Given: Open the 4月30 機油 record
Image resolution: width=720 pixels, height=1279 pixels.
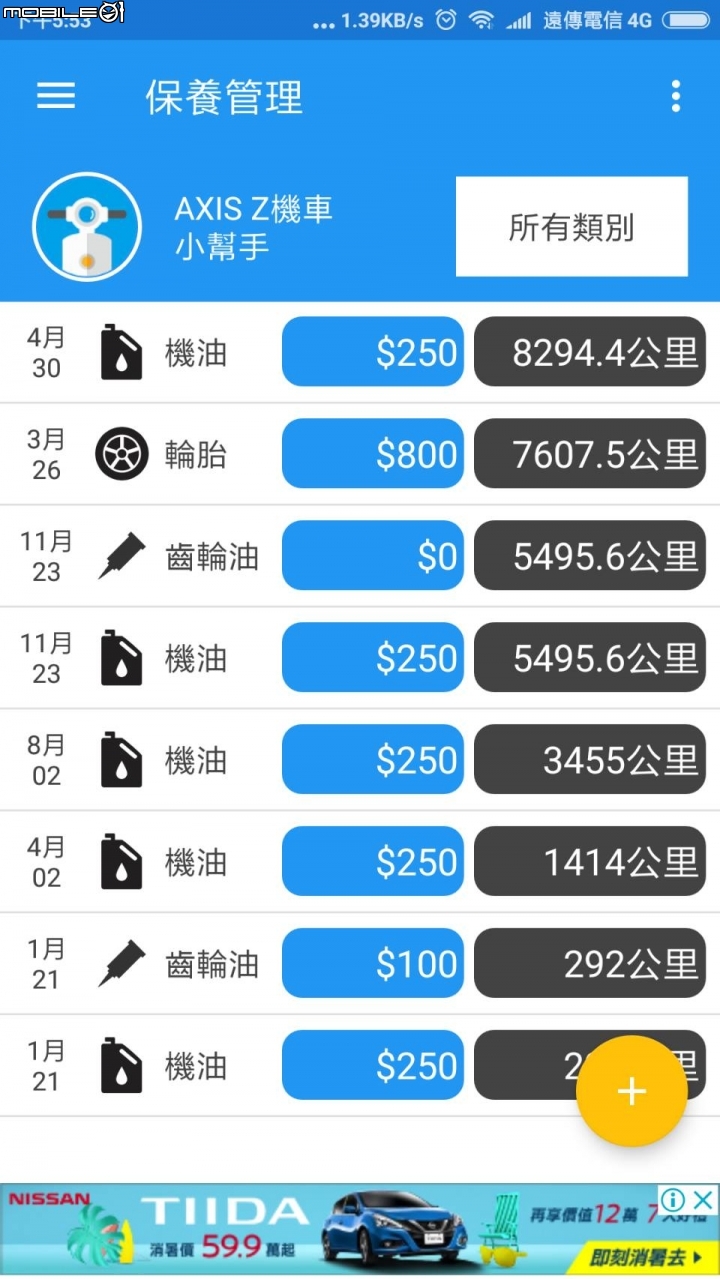Looking at the screenshot, I should point(360,352).
